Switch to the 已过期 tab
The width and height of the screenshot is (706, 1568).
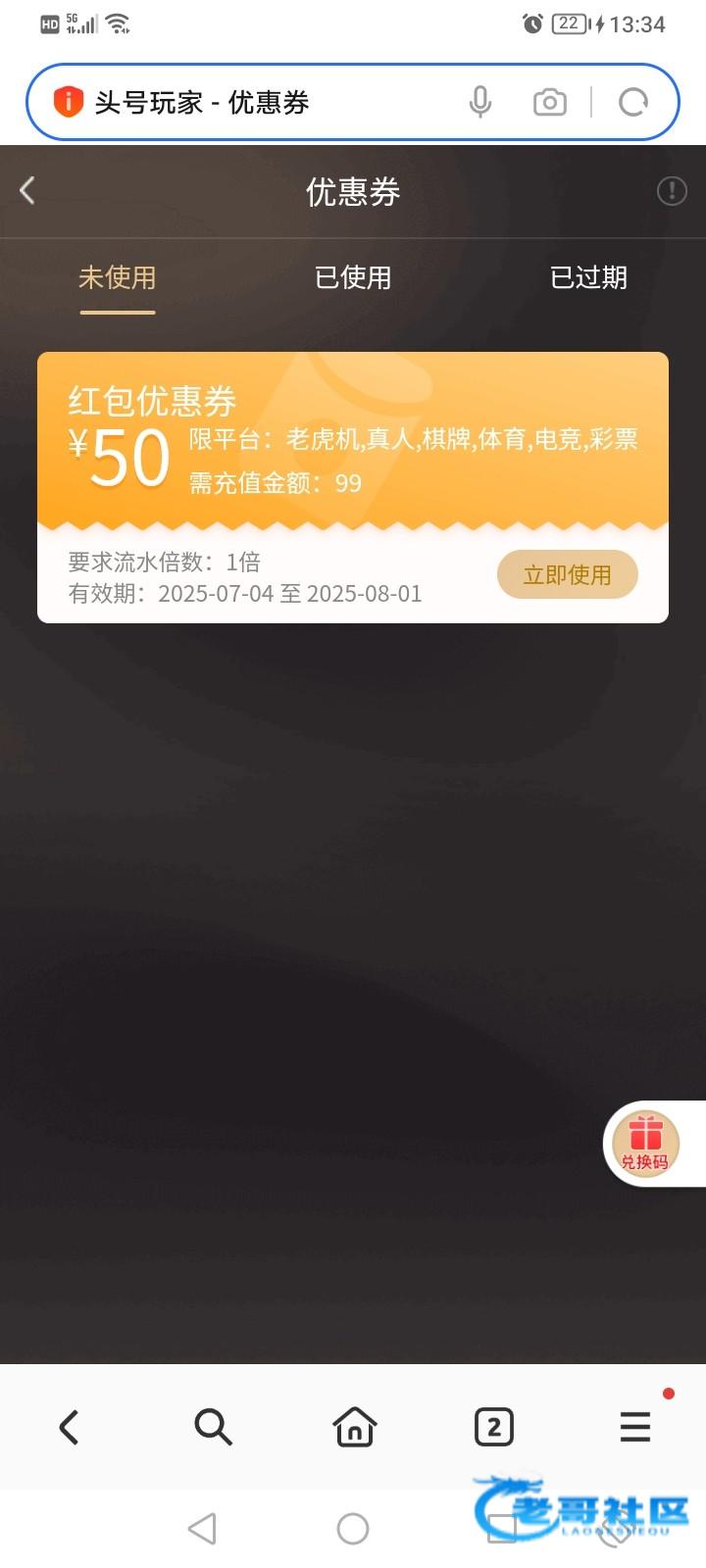coord(588,277)
